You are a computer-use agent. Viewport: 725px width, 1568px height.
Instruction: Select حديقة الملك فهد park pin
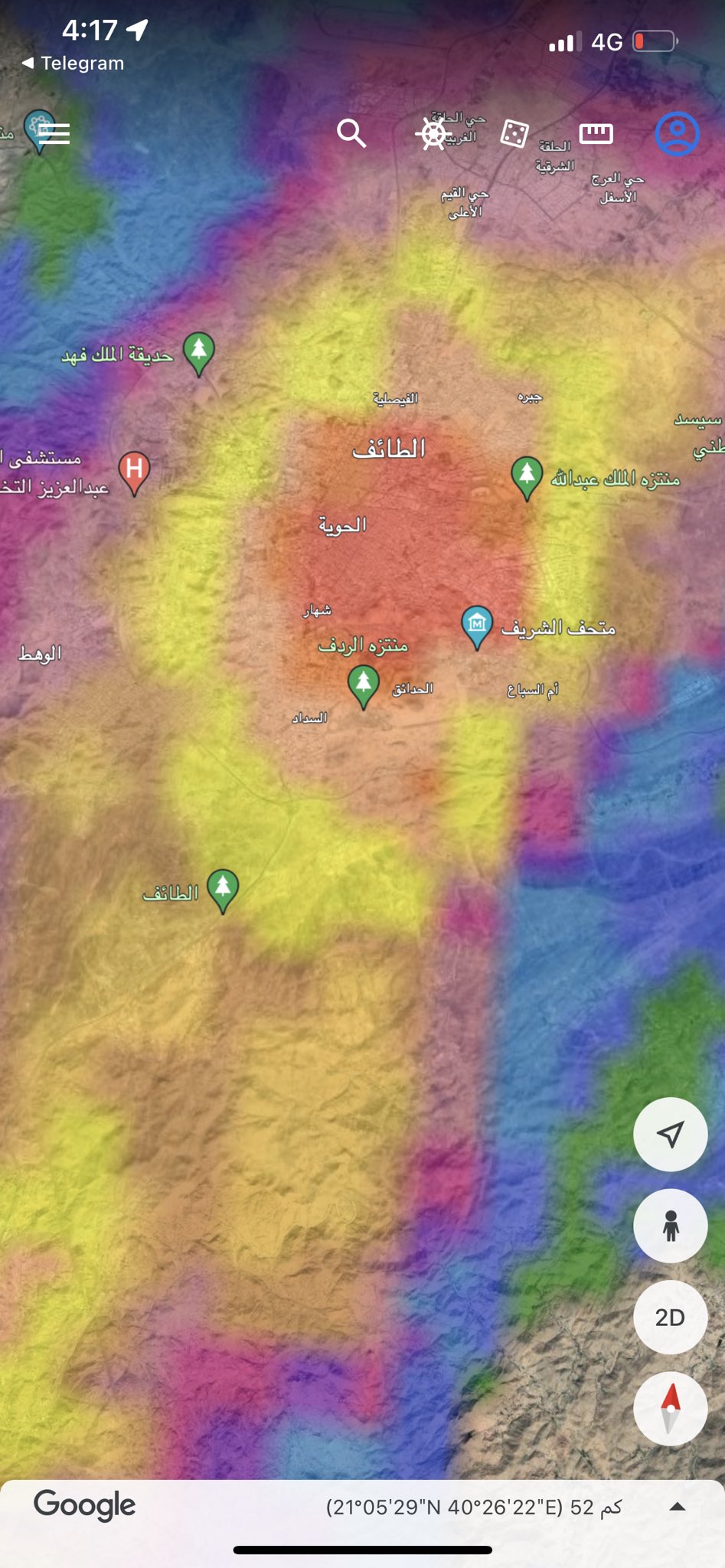(x=199, y=352)
